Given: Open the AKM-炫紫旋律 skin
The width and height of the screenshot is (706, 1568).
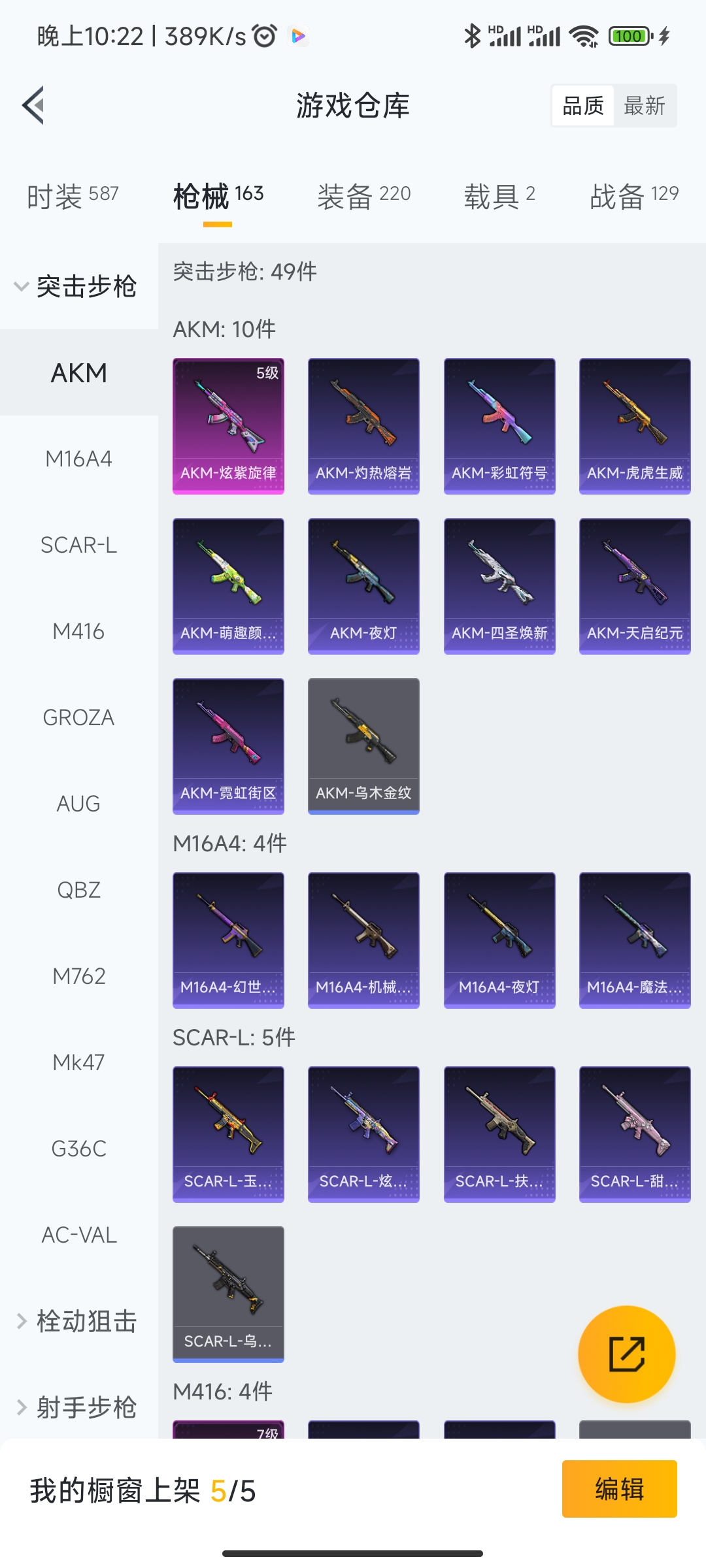Looking at the screenshot, I should 228,425.
